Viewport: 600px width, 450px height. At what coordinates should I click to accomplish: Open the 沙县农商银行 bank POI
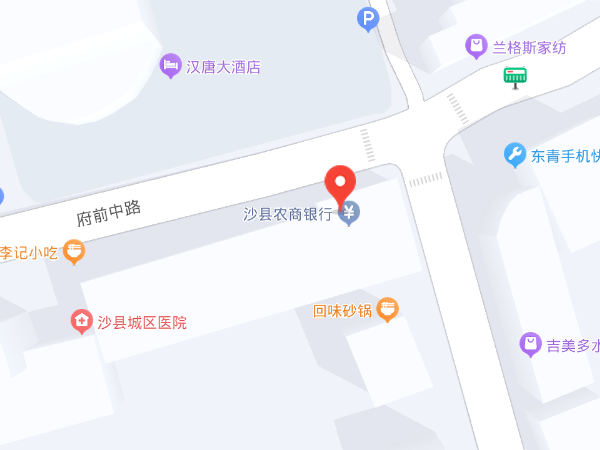point(349,213)
